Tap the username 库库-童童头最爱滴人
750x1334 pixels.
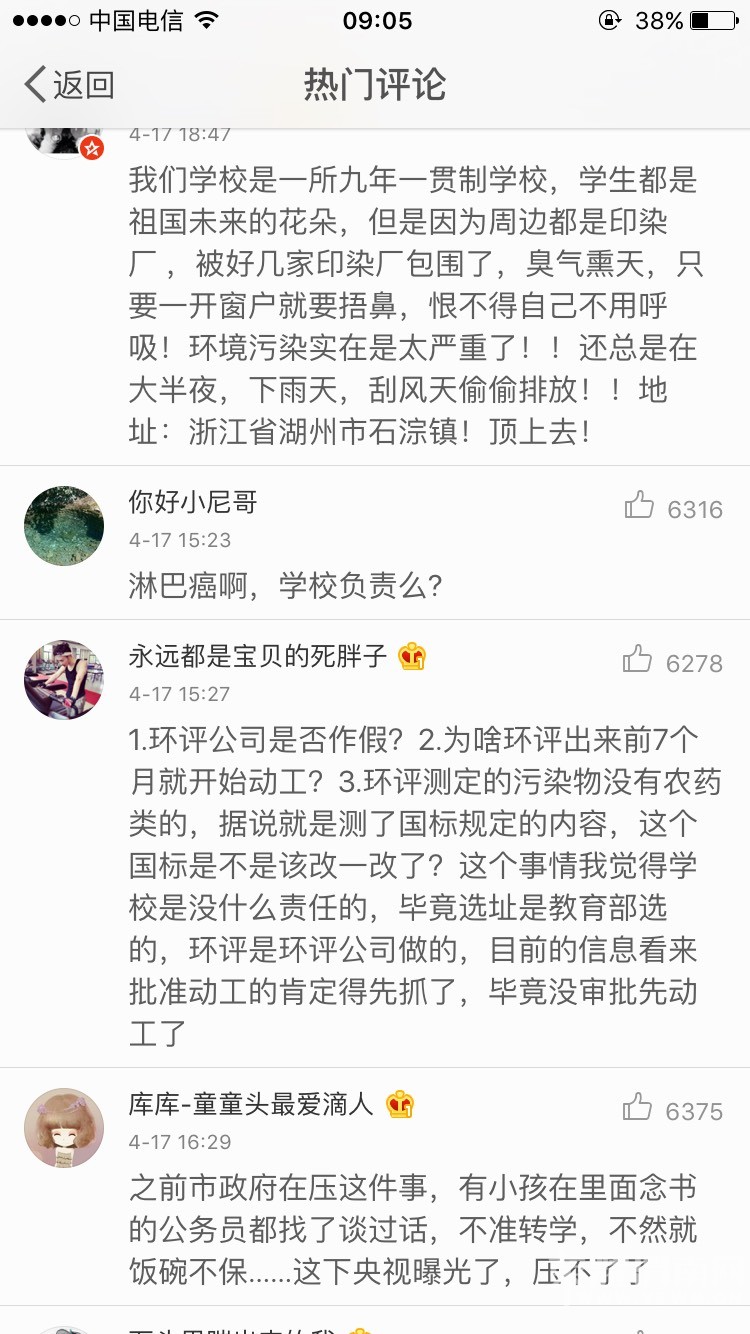[250, 1104]
